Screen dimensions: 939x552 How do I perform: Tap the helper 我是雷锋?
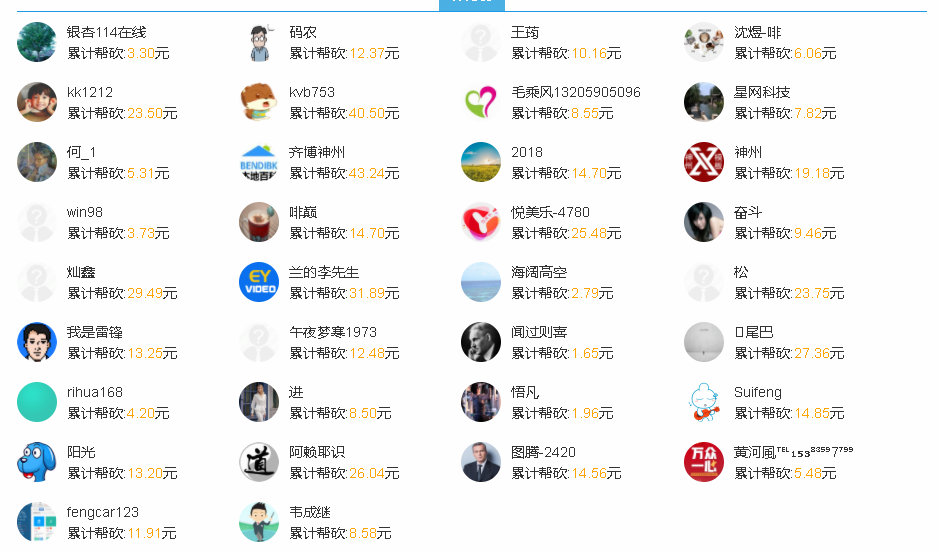pos(95,333)
